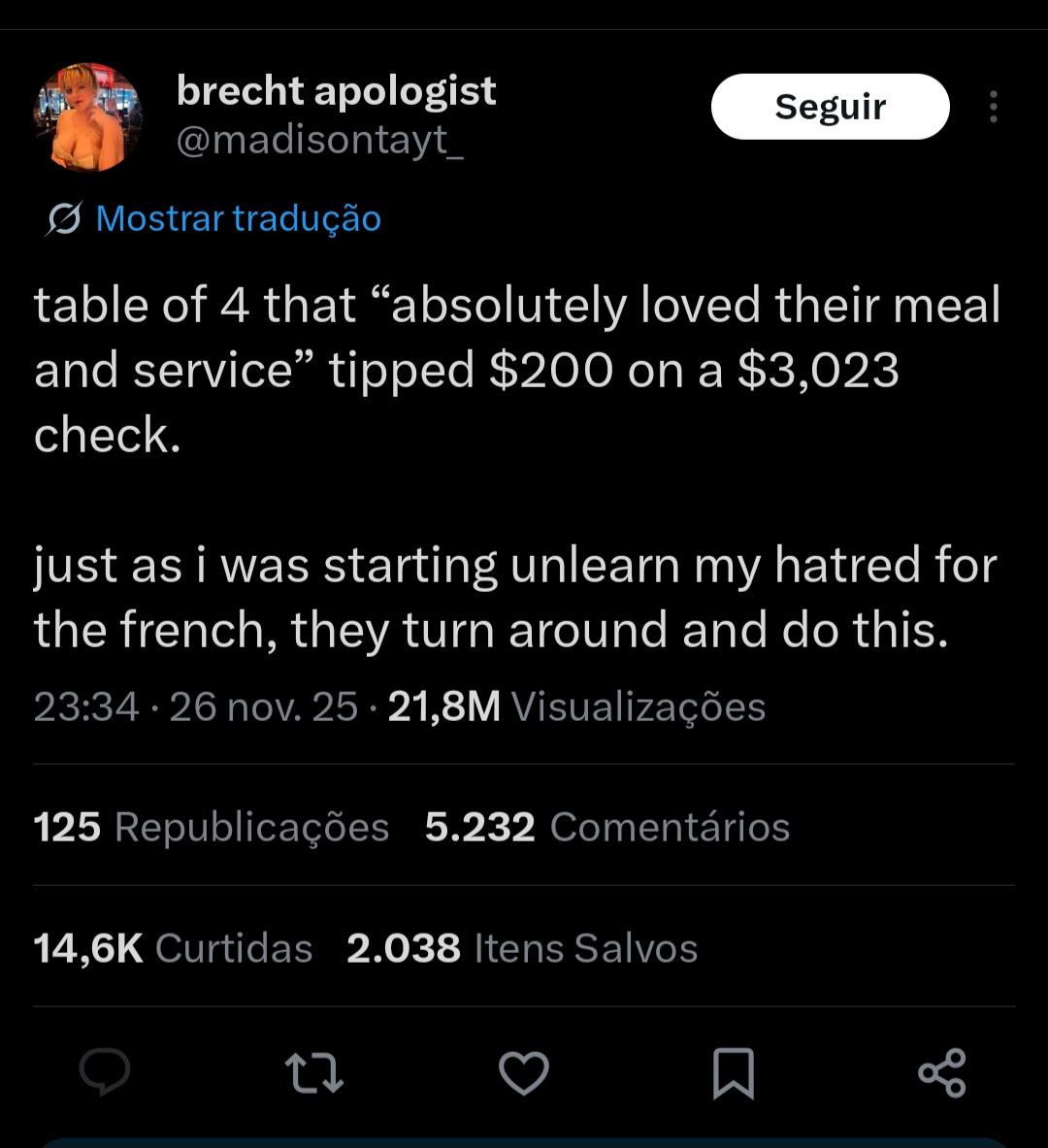Open brecht apologist's profile picture

tap(87, 117)
